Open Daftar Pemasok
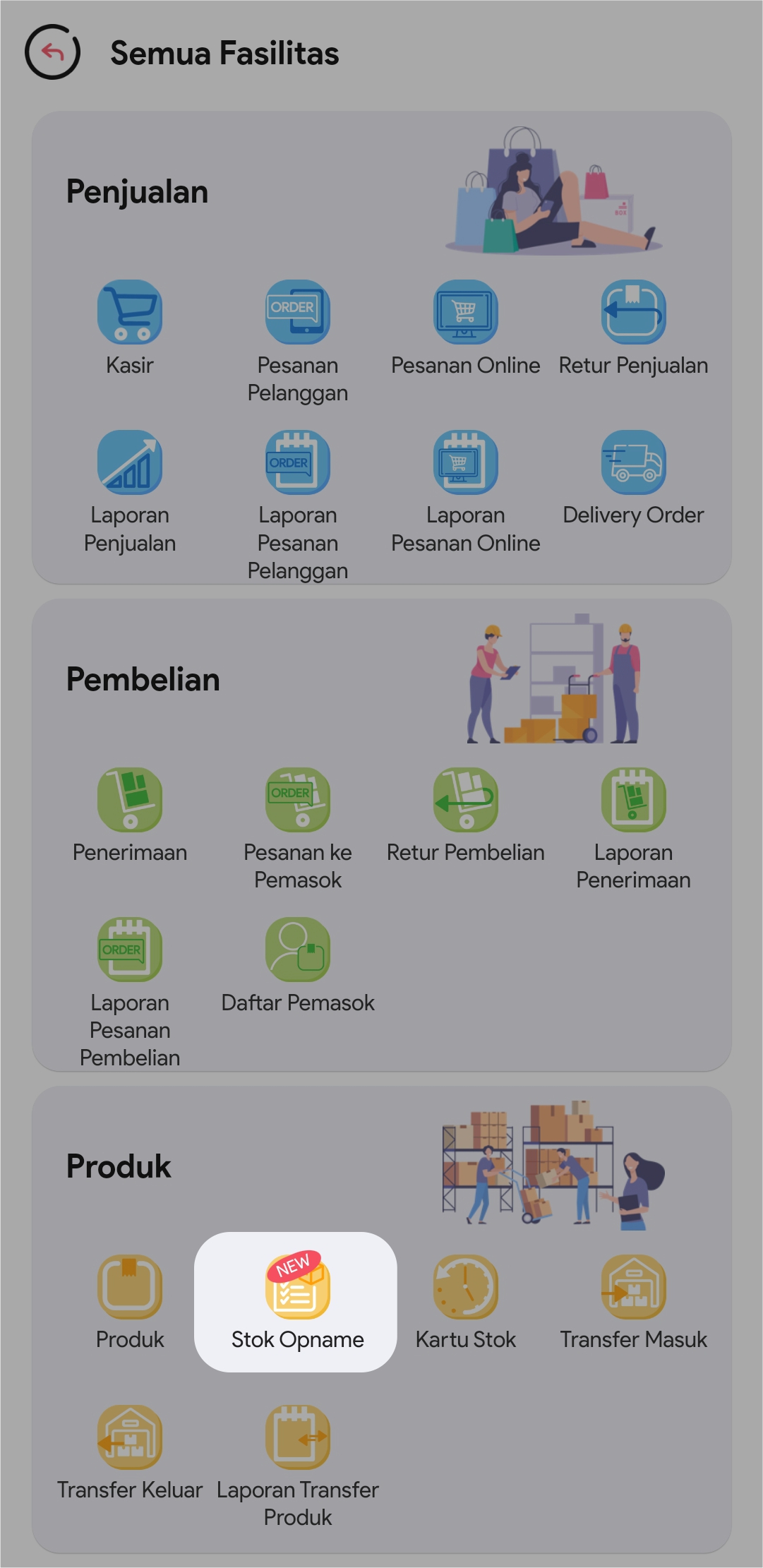Viewport: 763px width, 1568px height. 297,950
